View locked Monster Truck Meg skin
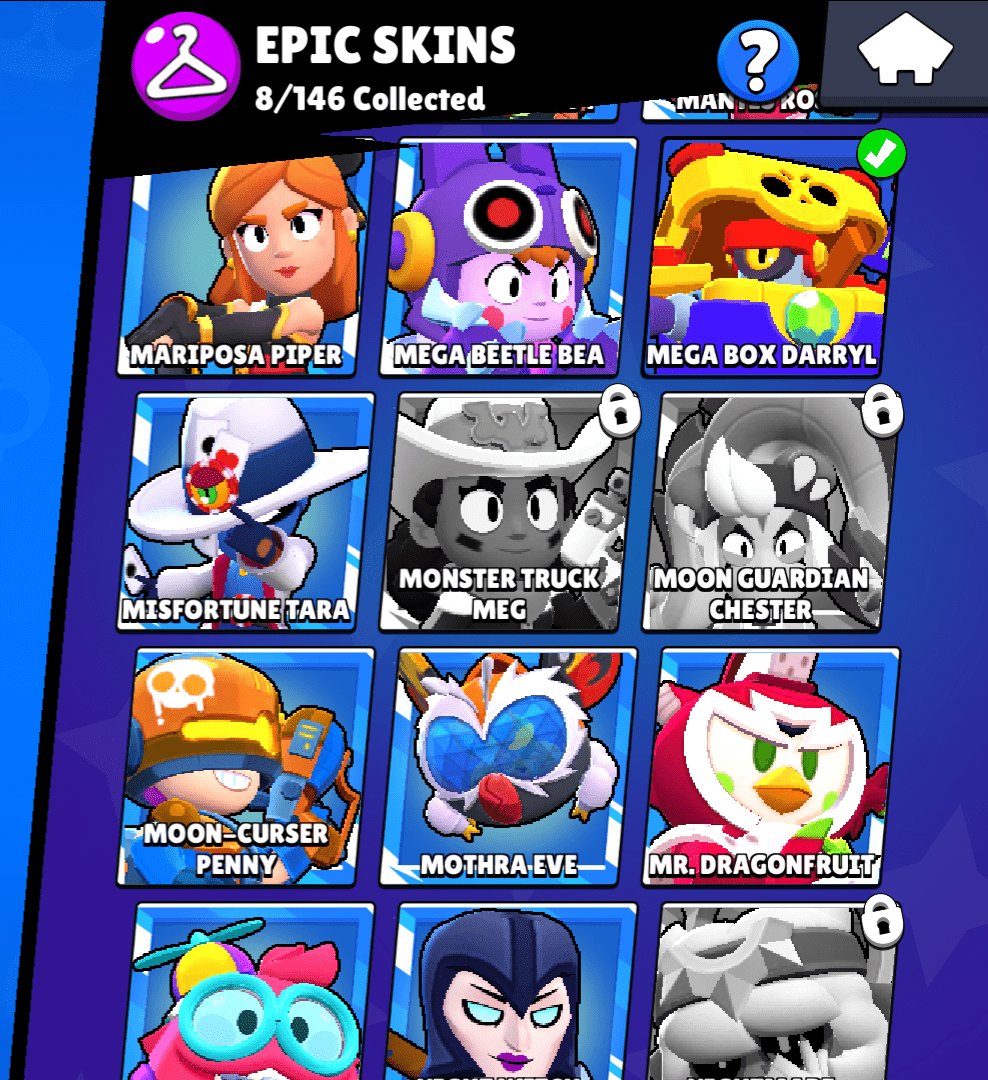This screenshot has height=1080, width=988. coord(508,512)
